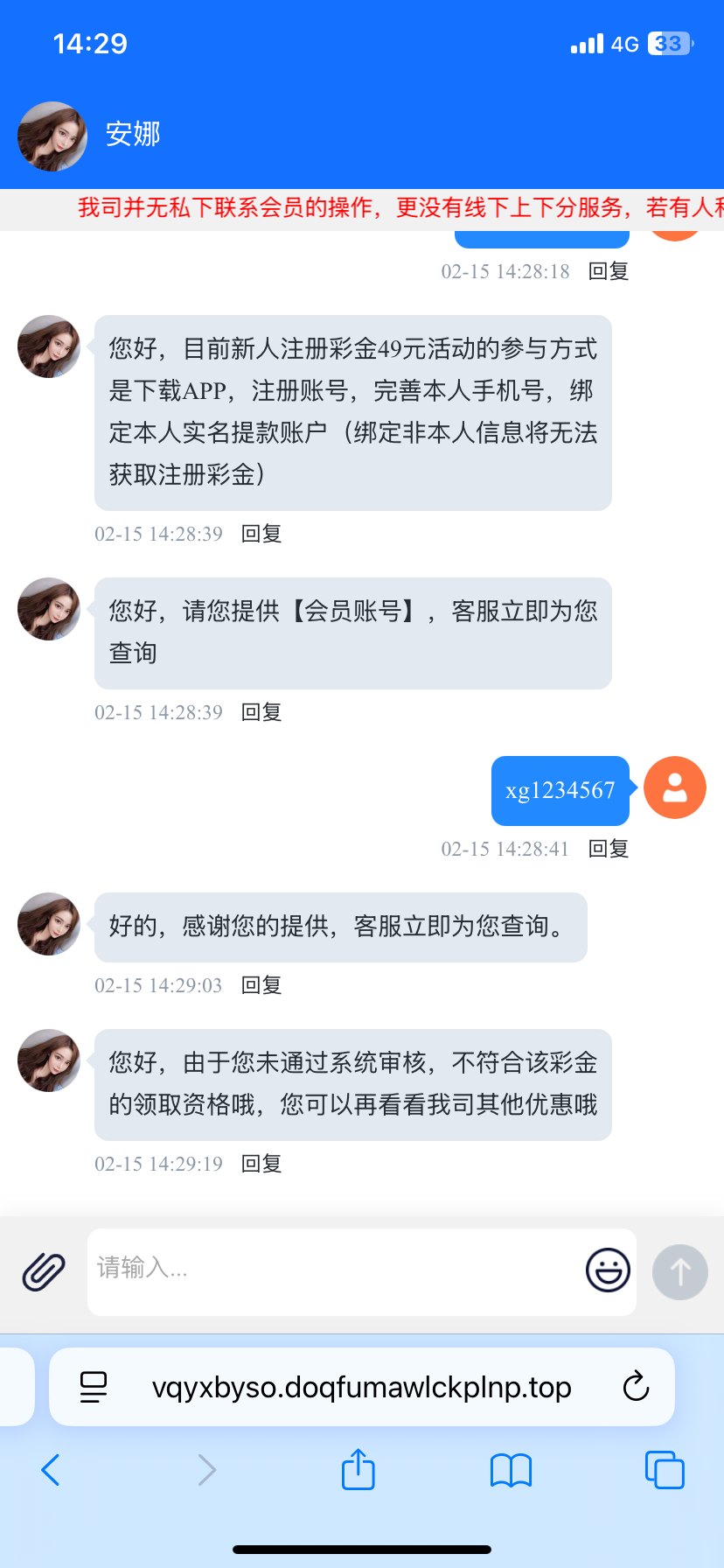The image size is (724, 1568).
Task: Tap 回复 under the 新人注册彩金49元 message
Action: [x=261, y=534]
